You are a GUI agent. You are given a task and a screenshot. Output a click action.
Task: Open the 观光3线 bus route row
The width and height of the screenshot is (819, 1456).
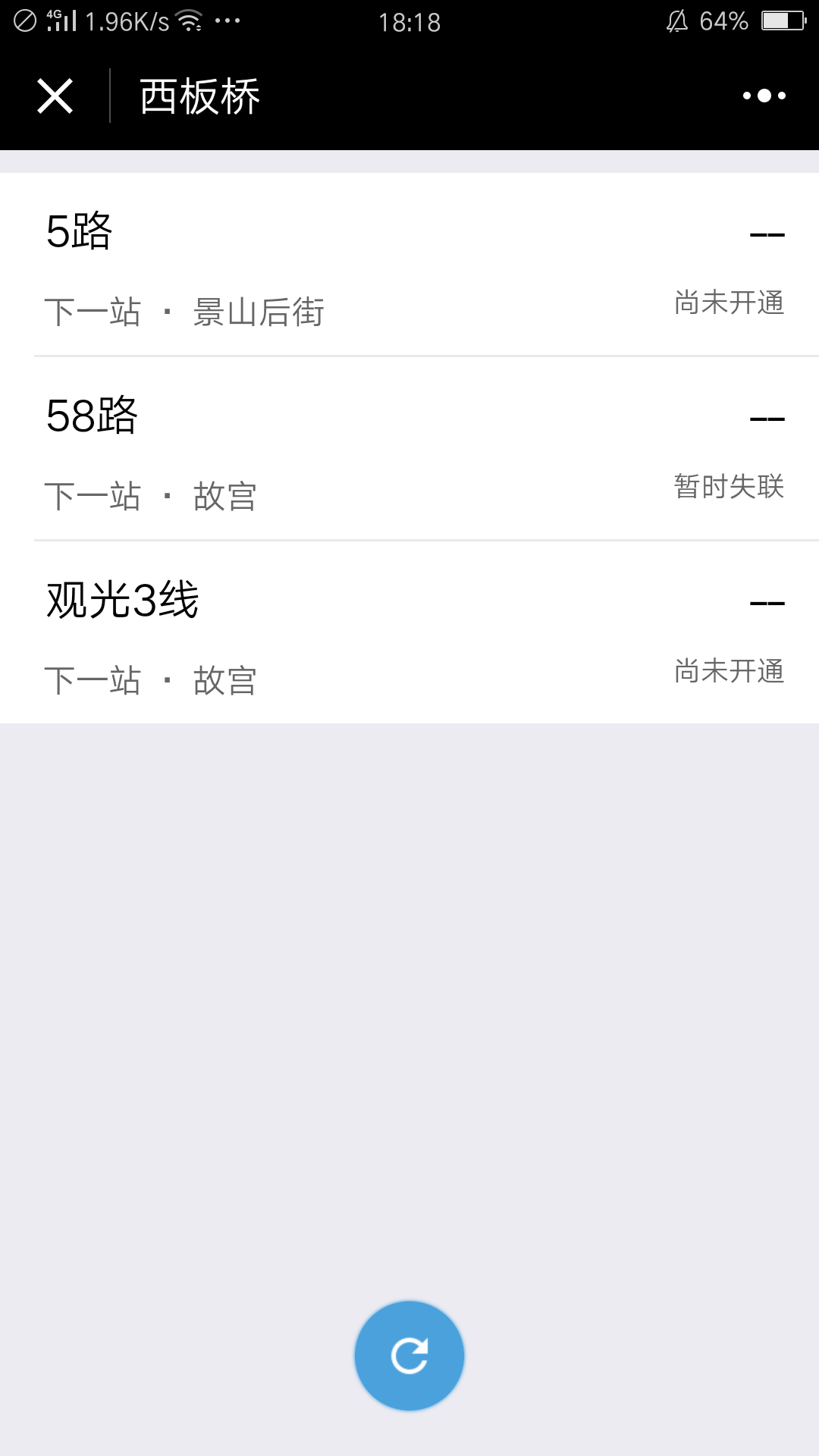point(409,634)
